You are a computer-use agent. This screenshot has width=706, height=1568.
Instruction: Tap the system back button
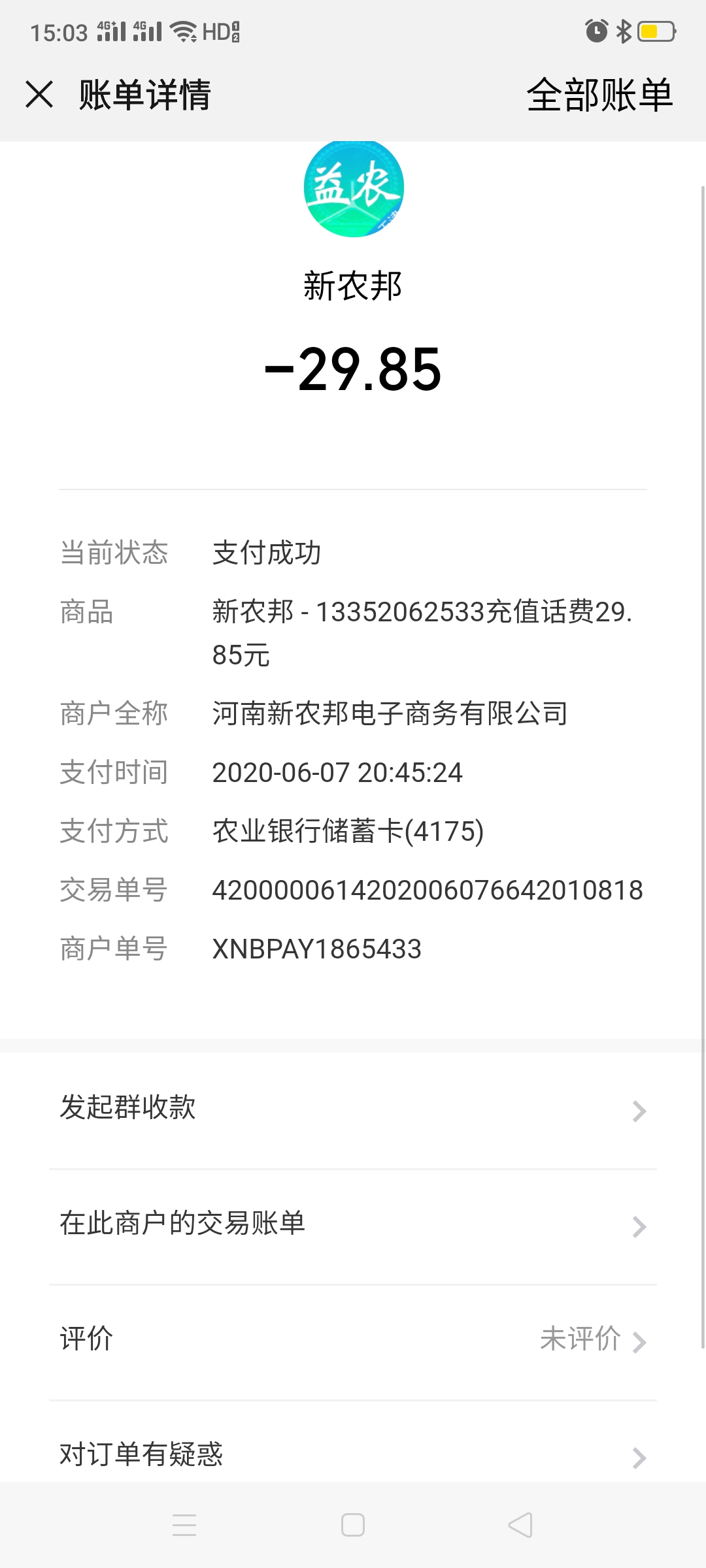520,1526
